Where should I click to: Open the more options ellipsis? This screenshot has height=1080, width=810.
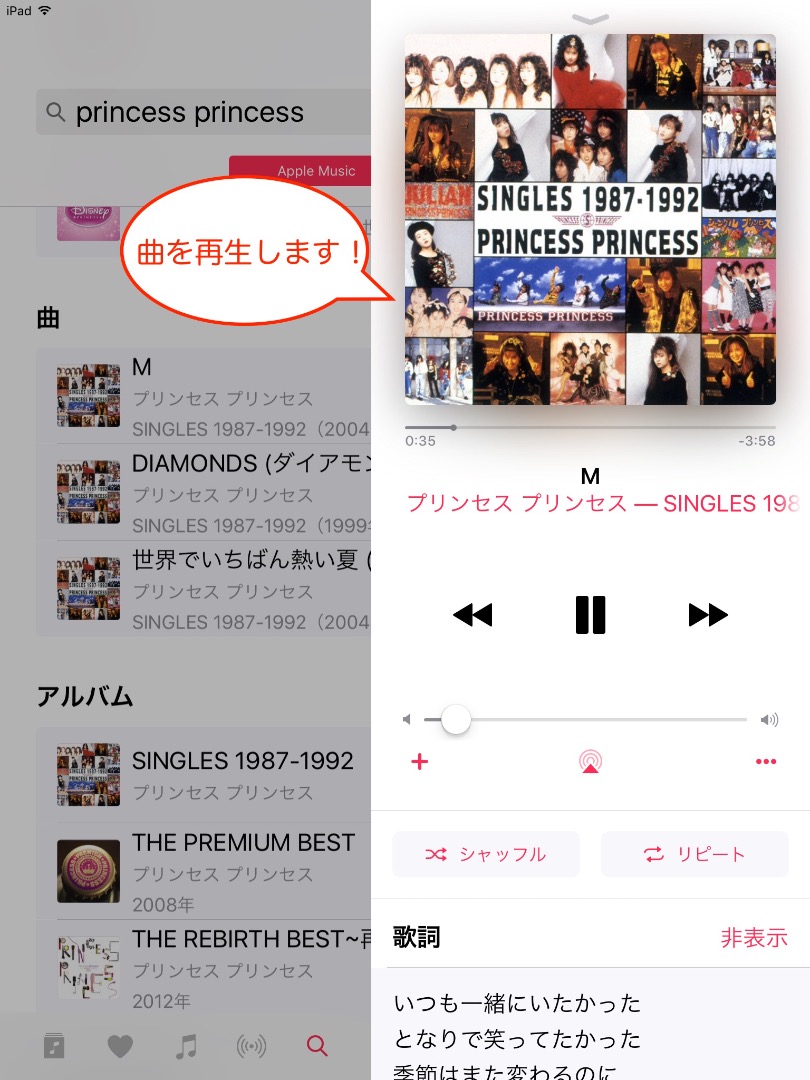766,762
